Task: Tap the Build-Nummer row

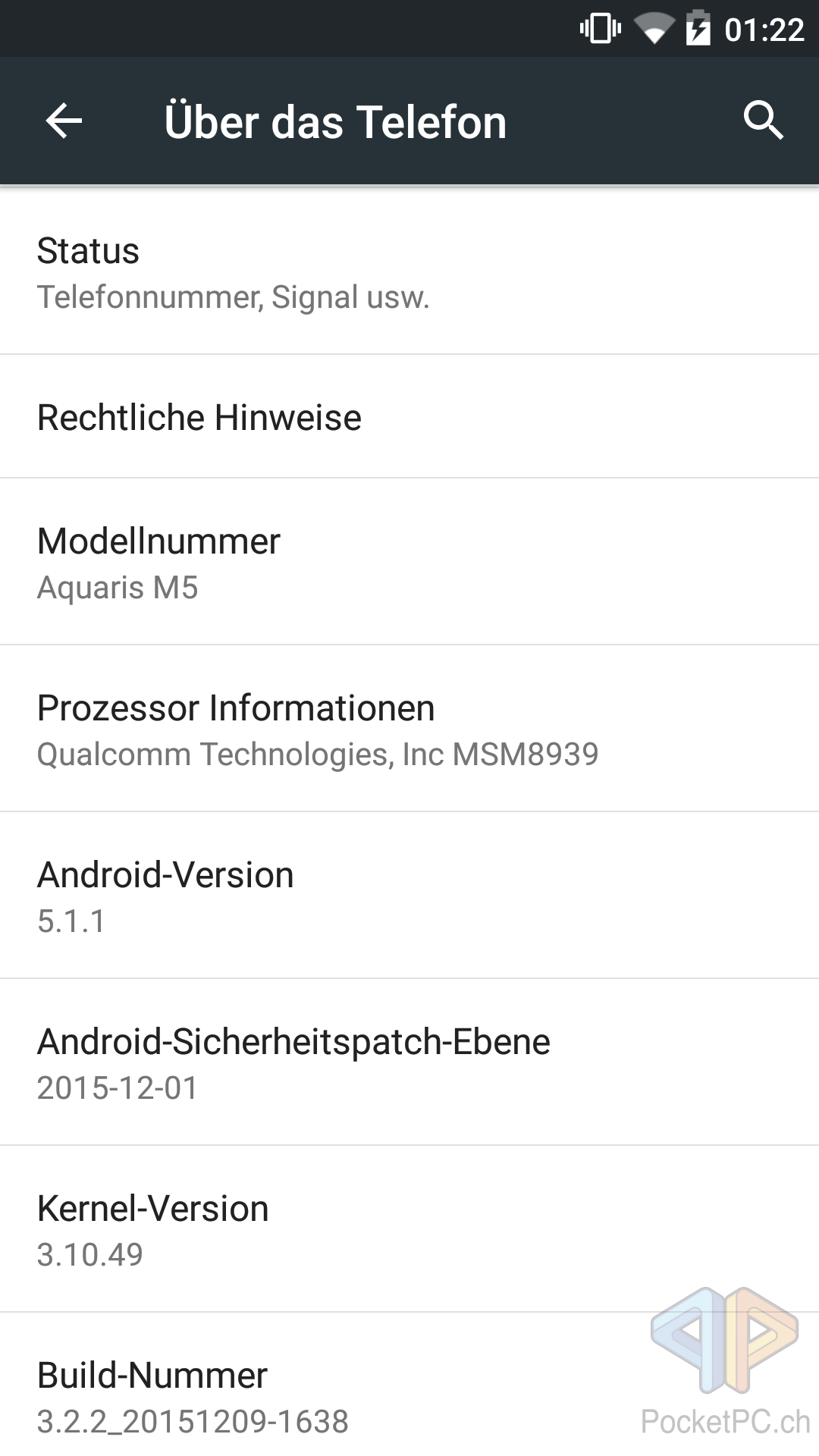Action: point(409,1385)
